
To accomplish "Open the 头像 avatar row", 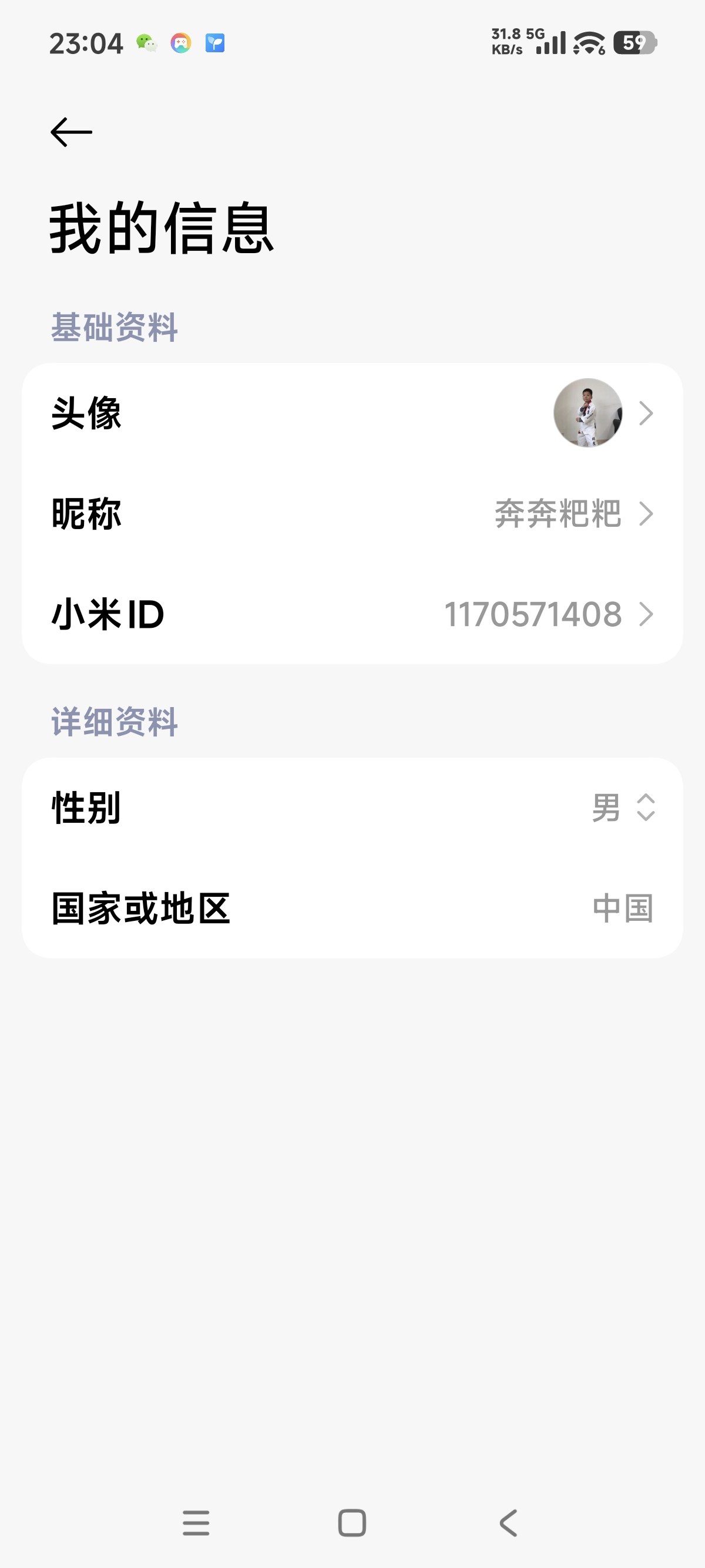I will coord(352,413).
